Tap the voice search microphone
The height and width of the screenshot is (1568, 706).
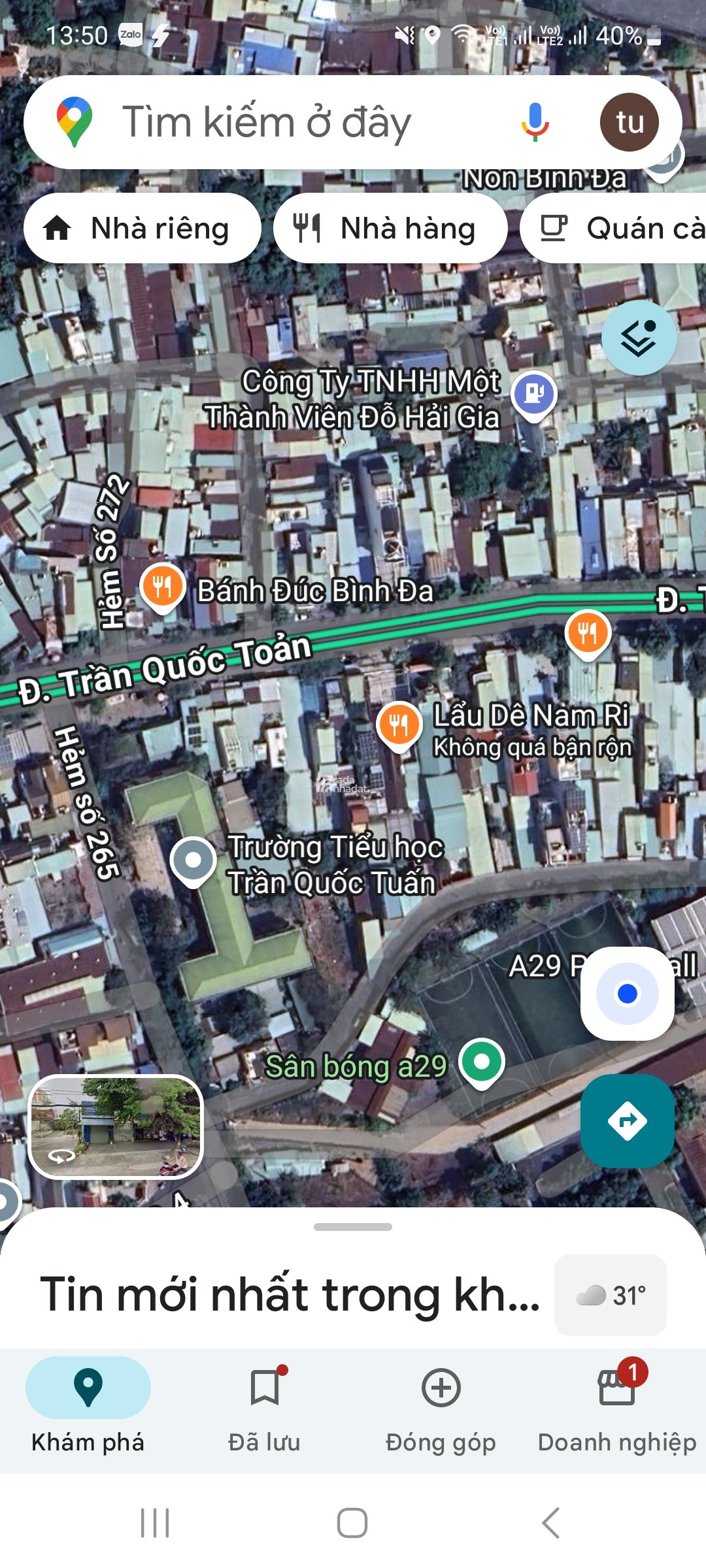click(x=535, y=122)
